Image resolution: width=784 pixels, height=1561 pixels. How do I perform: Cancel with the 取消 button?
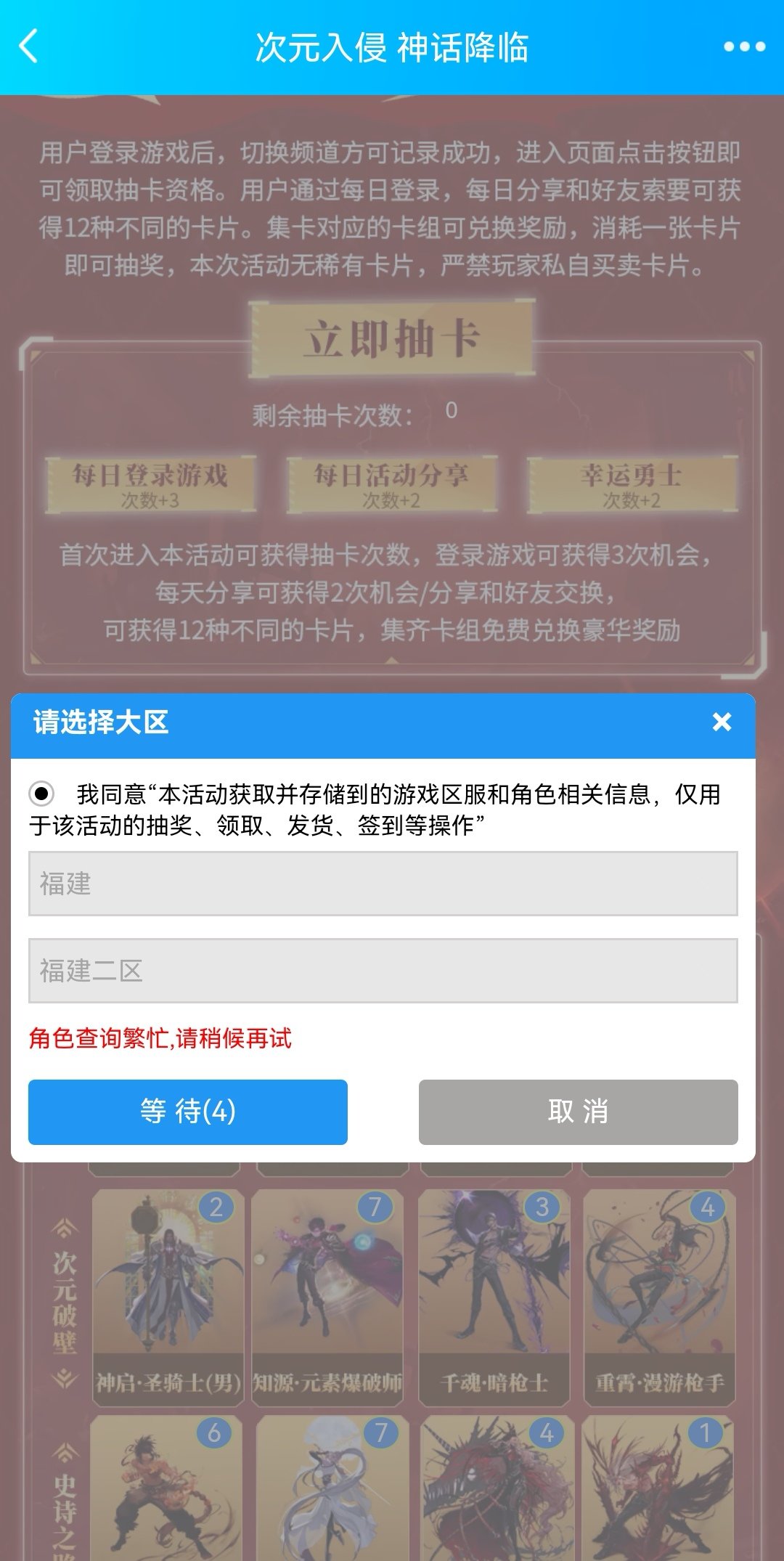pos(578,1112)
